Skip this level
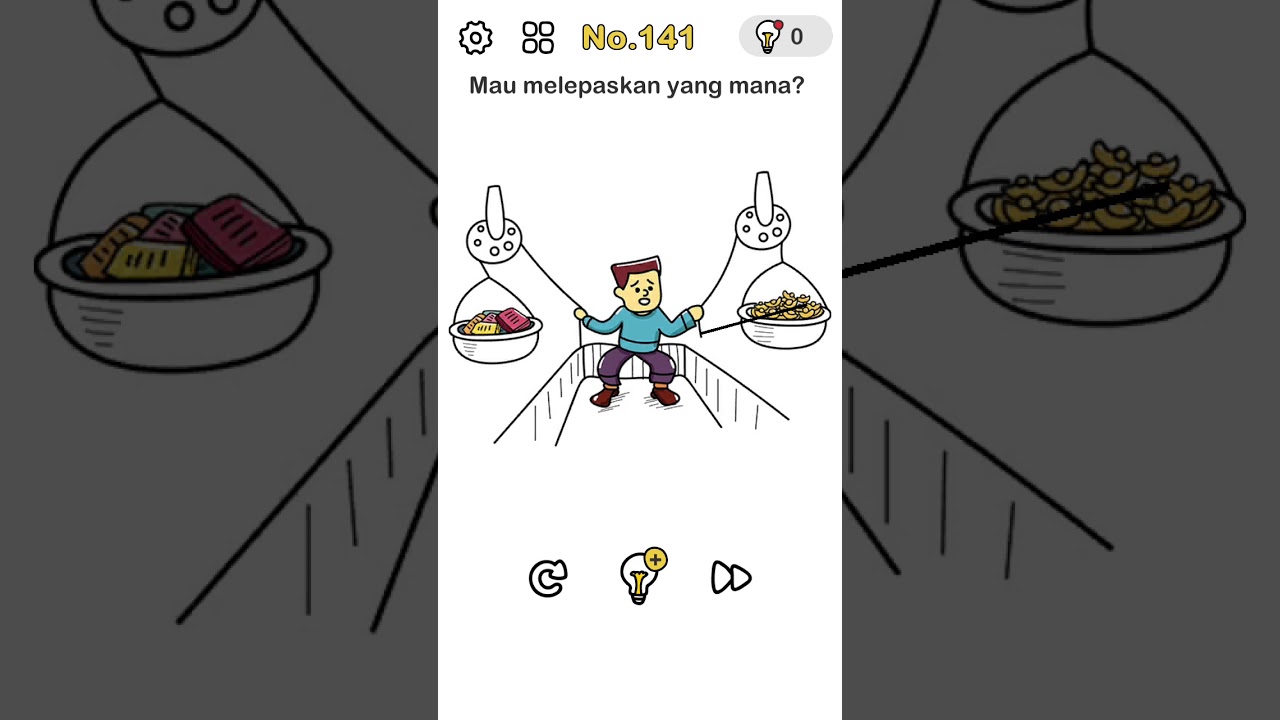 pyautogui.click(x=731, y=578)
